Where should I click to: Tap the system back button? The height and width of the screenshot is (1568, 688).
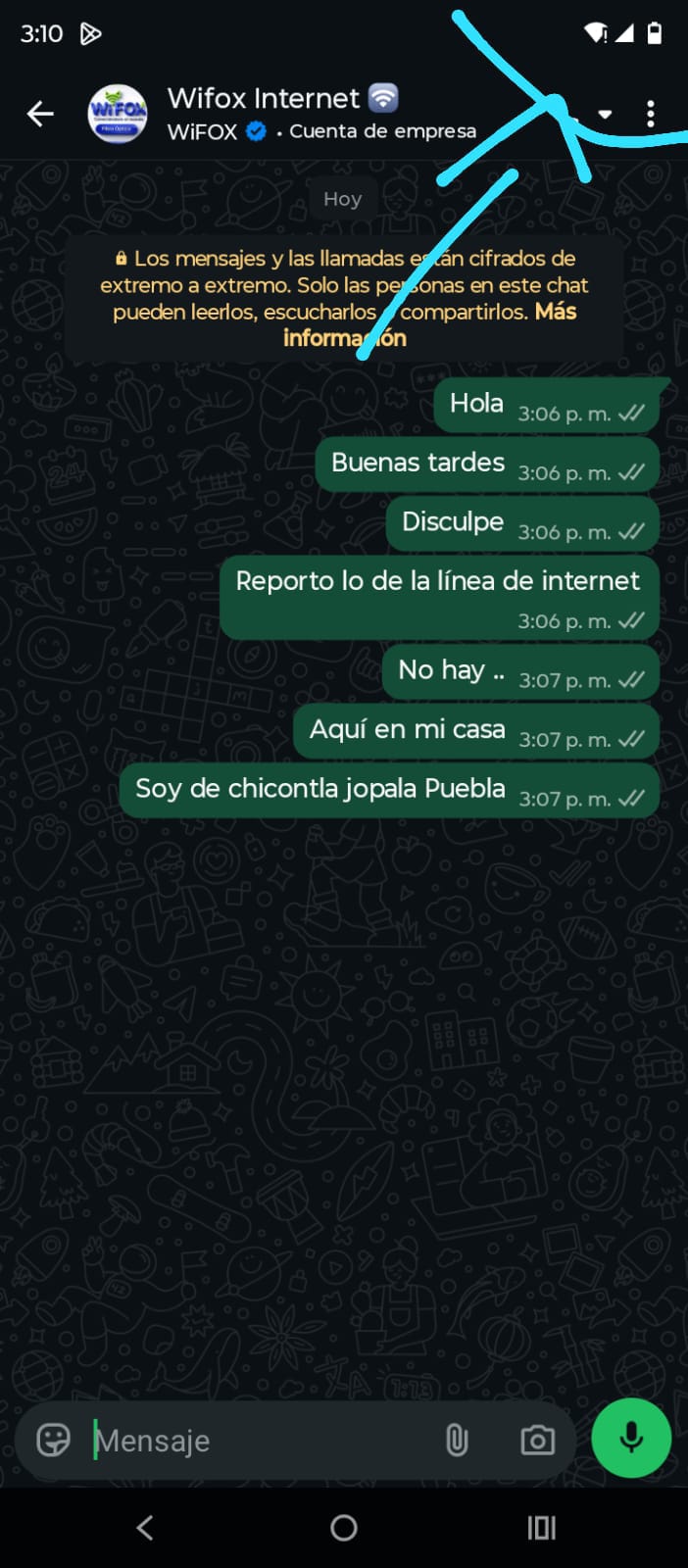pyautogui.click(x=145, y=1527)
